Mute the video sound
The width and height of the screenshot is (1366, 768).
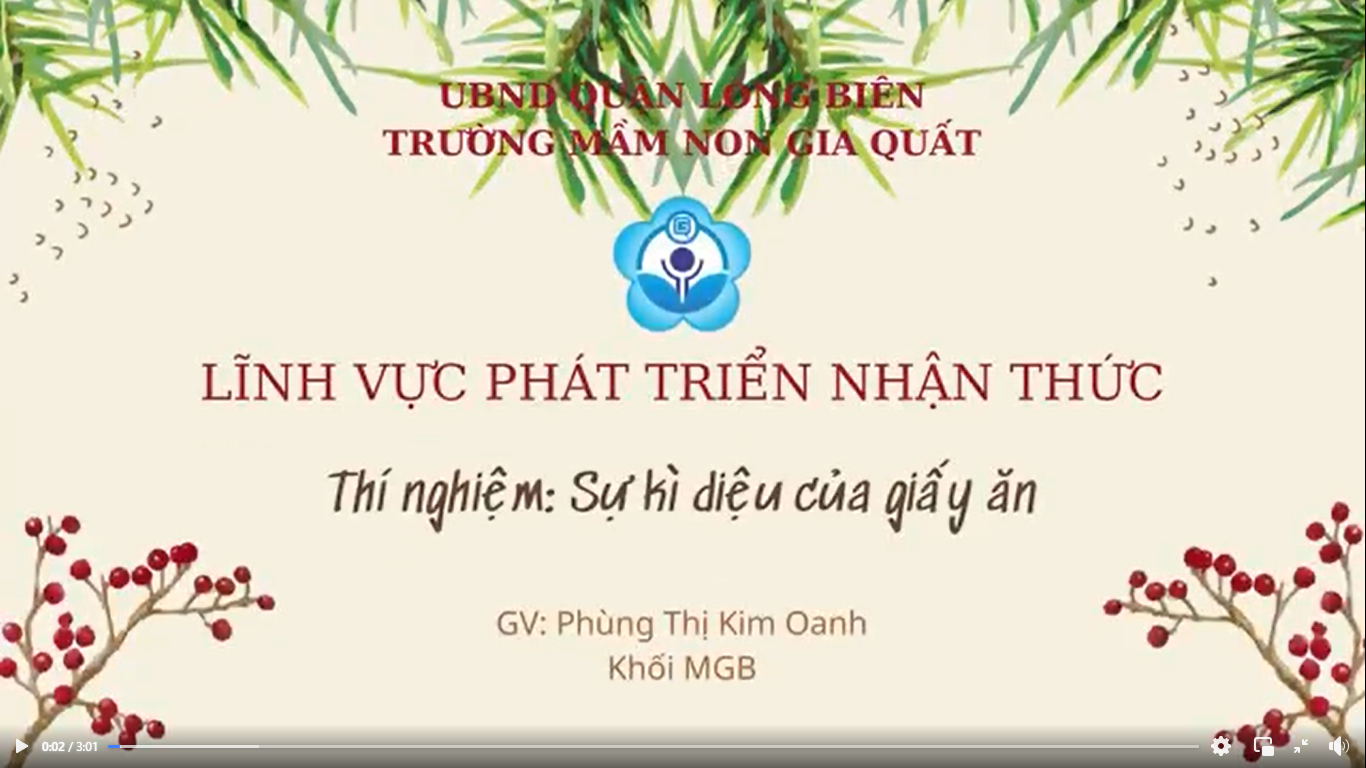click(x=1338, y=746)
